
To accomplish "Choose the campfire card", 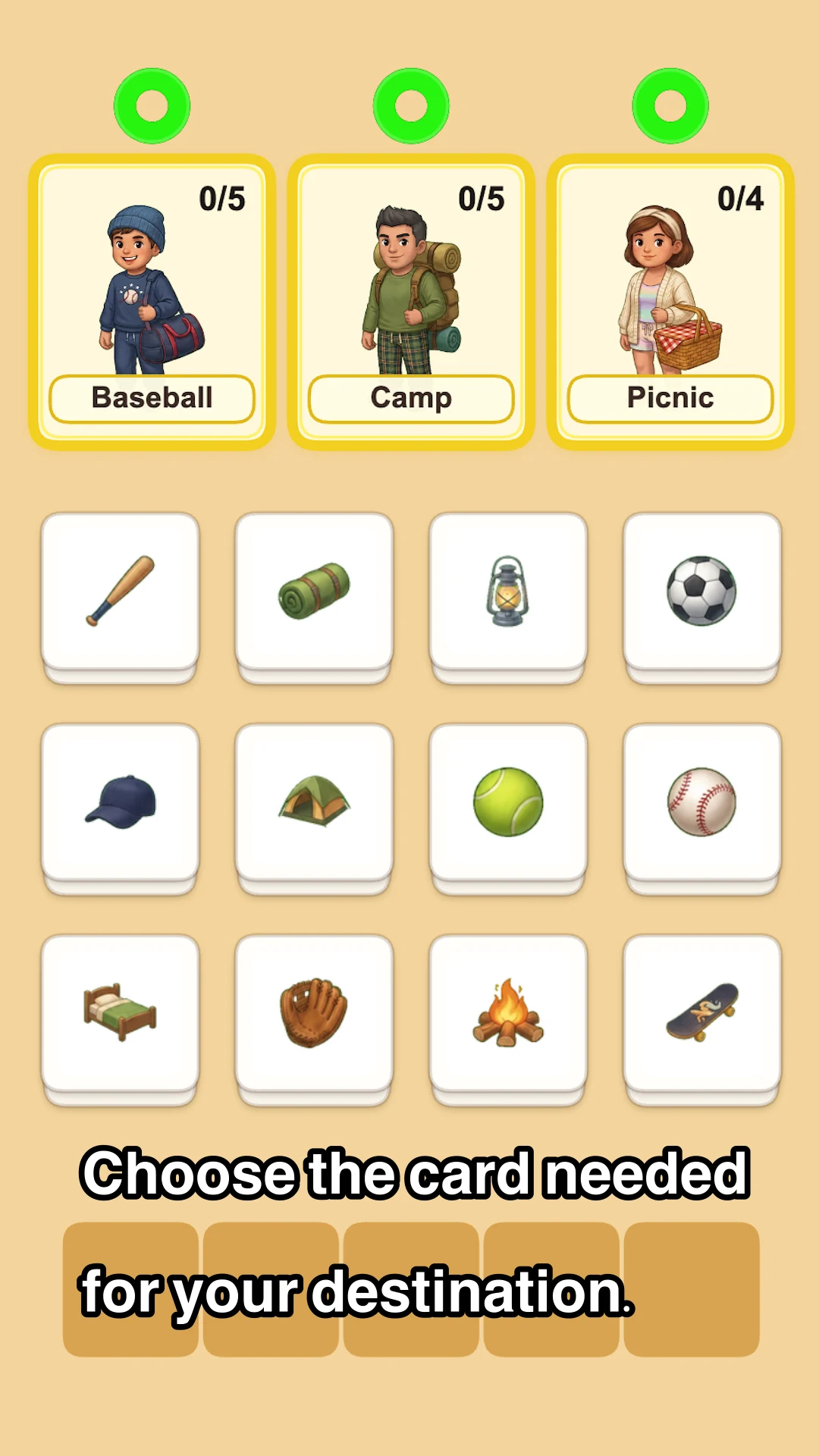I will point(509,1013).
